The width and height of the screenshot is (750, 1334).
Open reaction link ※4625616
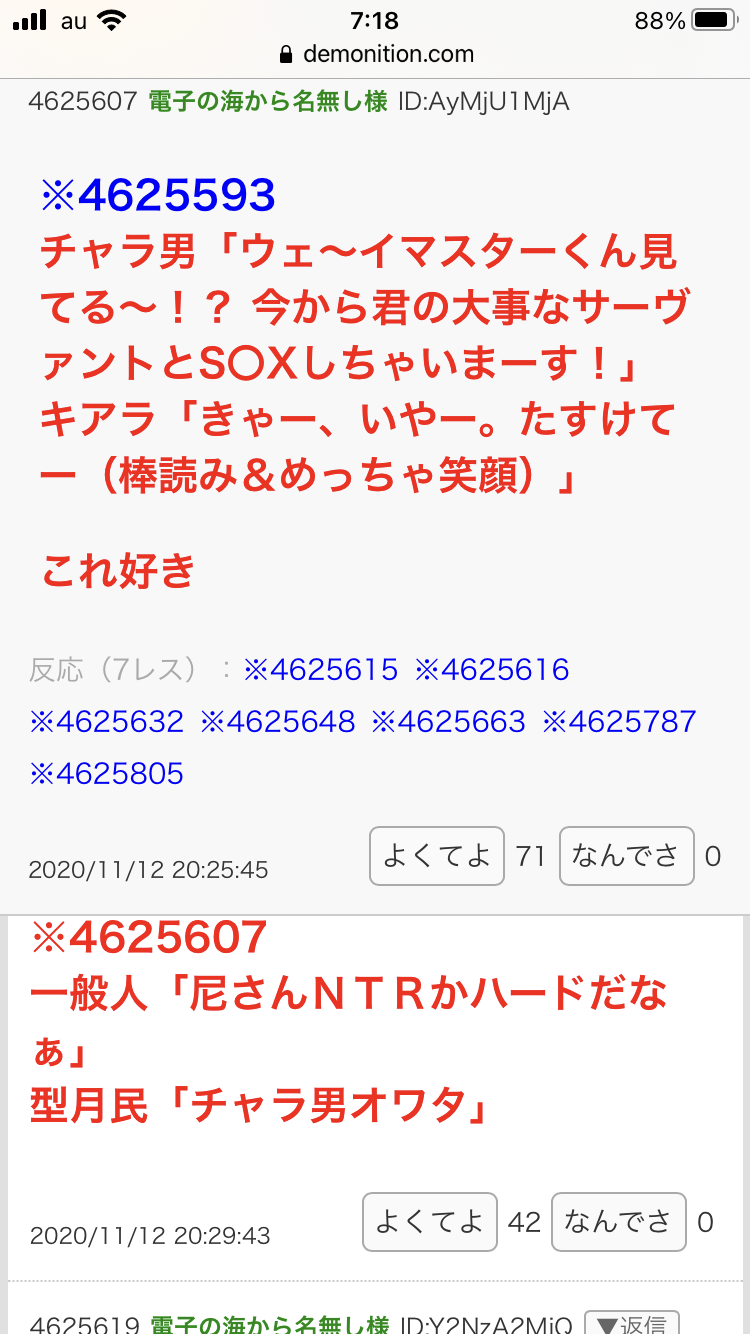click(x=492, y=669)
